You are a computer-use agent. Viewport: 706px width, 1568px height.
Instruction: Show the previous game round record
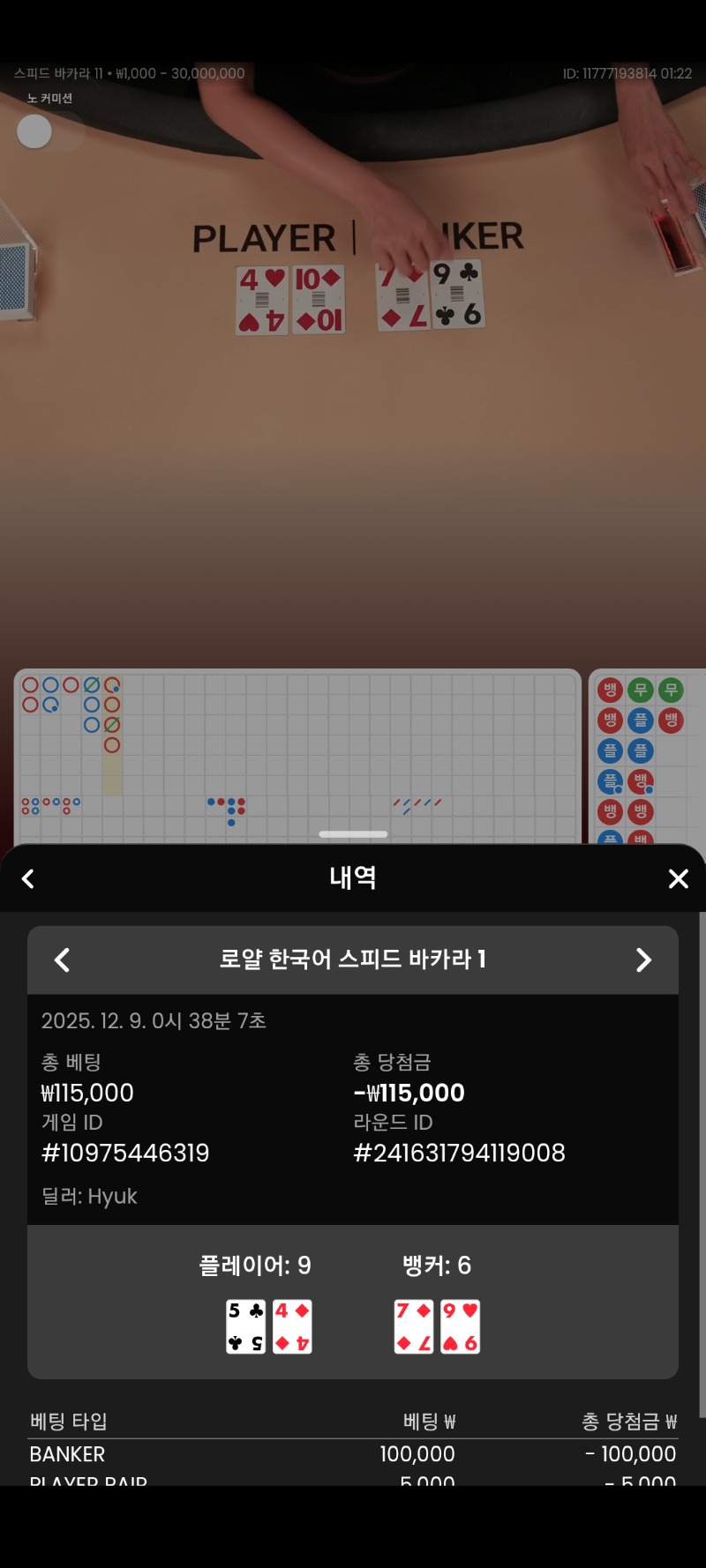[62, 959]
